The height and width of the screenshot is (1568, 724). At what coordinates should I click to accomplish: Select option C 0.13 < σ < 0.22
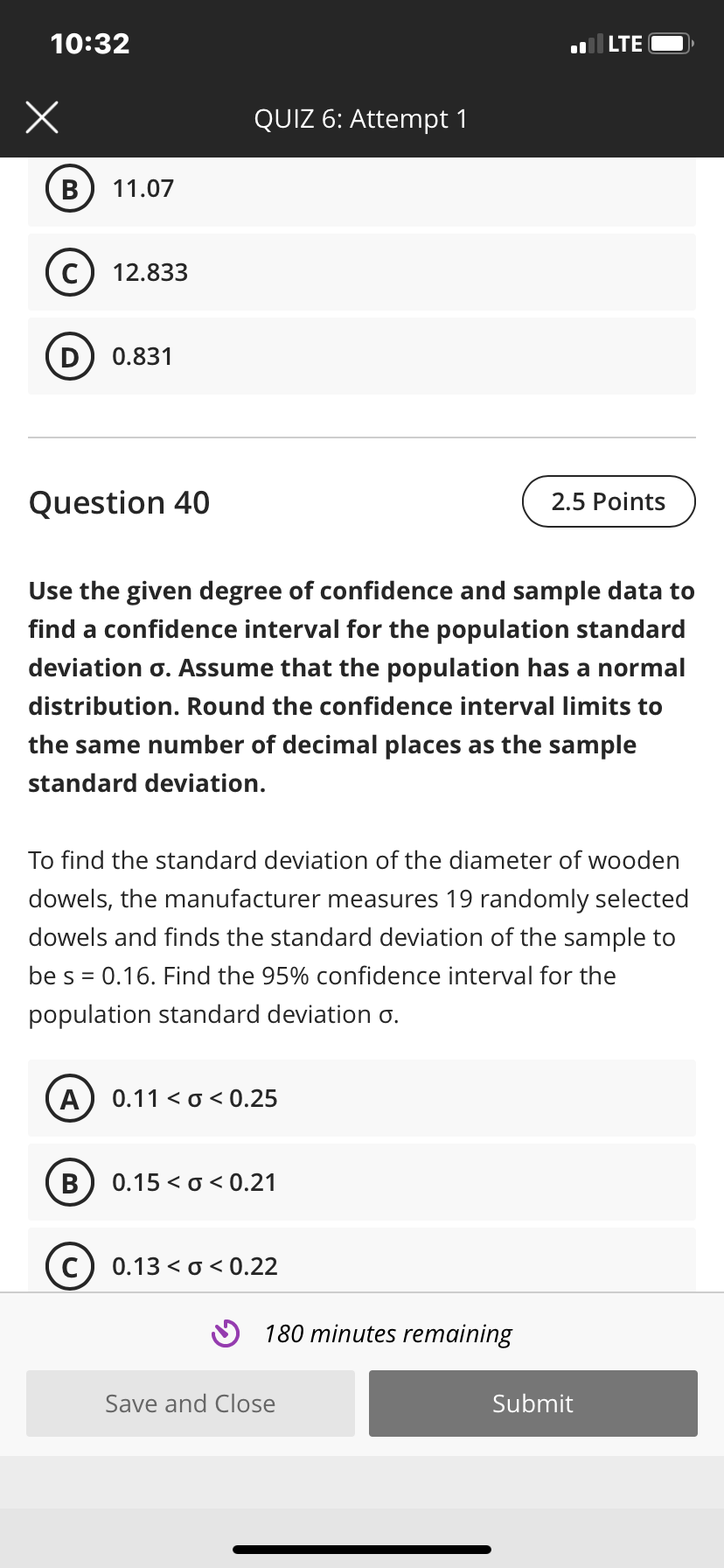362,1260
